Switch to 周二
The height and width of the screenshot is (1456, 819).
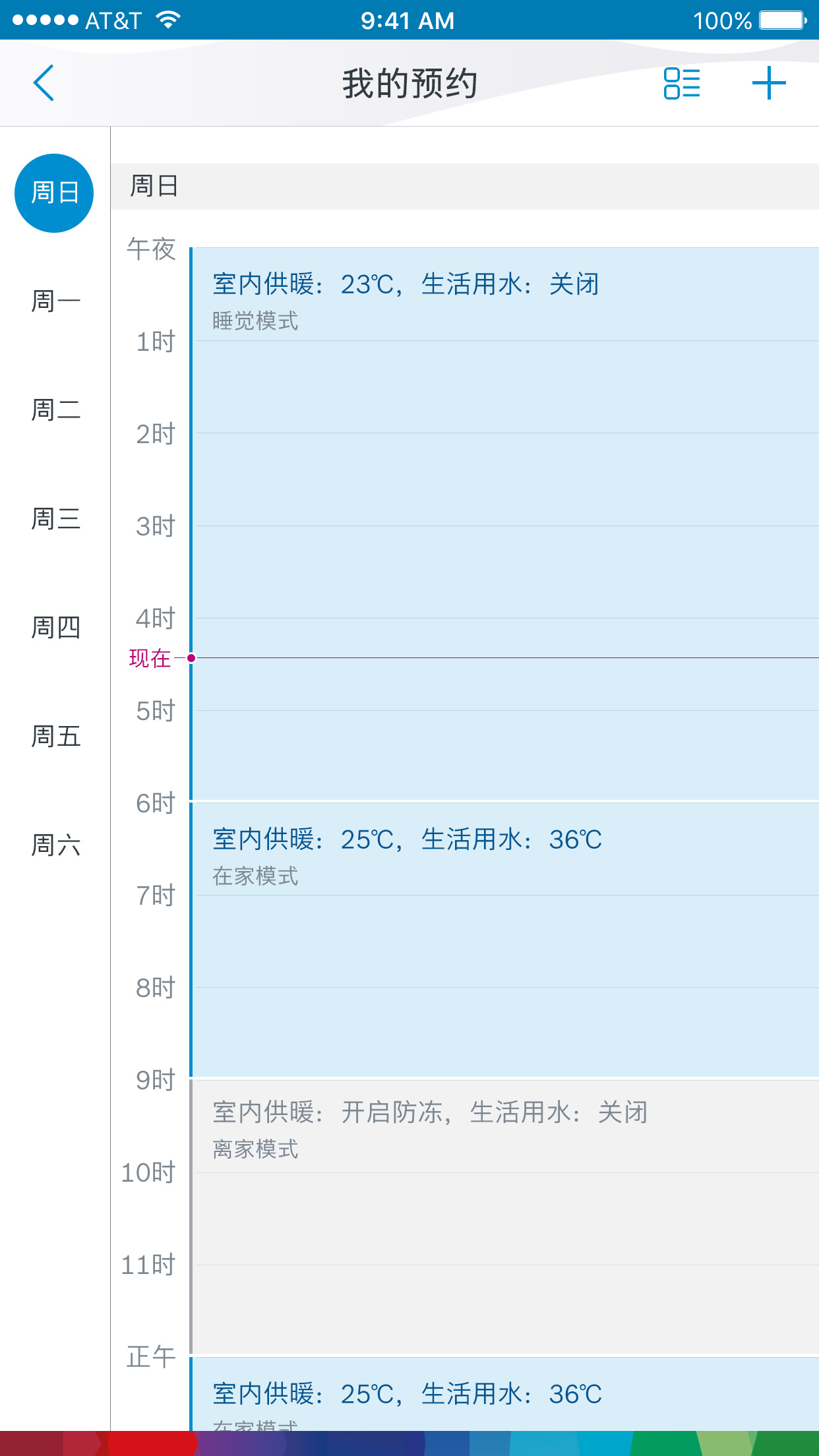tap(55, 410)
